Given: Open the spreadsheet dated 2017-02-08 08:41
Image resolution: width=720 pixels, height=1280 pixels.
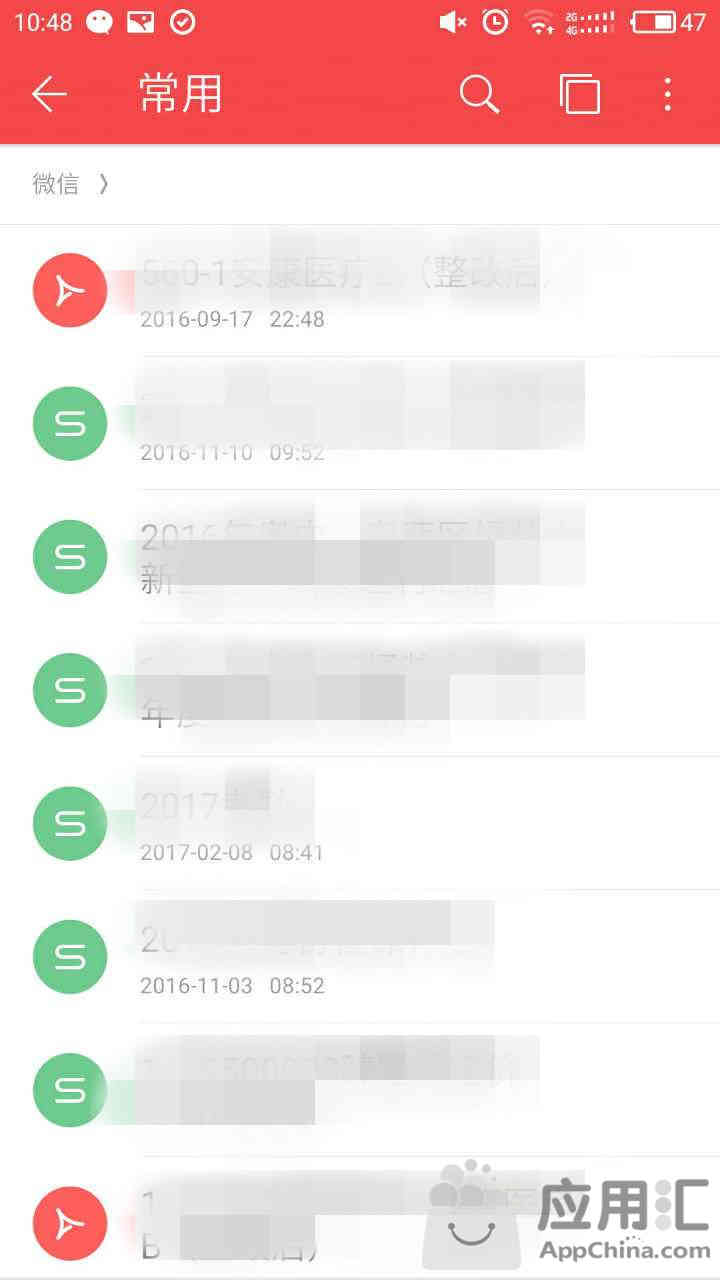Looking at the screenshot, I should pyautogui.click(x=360, y=823).
